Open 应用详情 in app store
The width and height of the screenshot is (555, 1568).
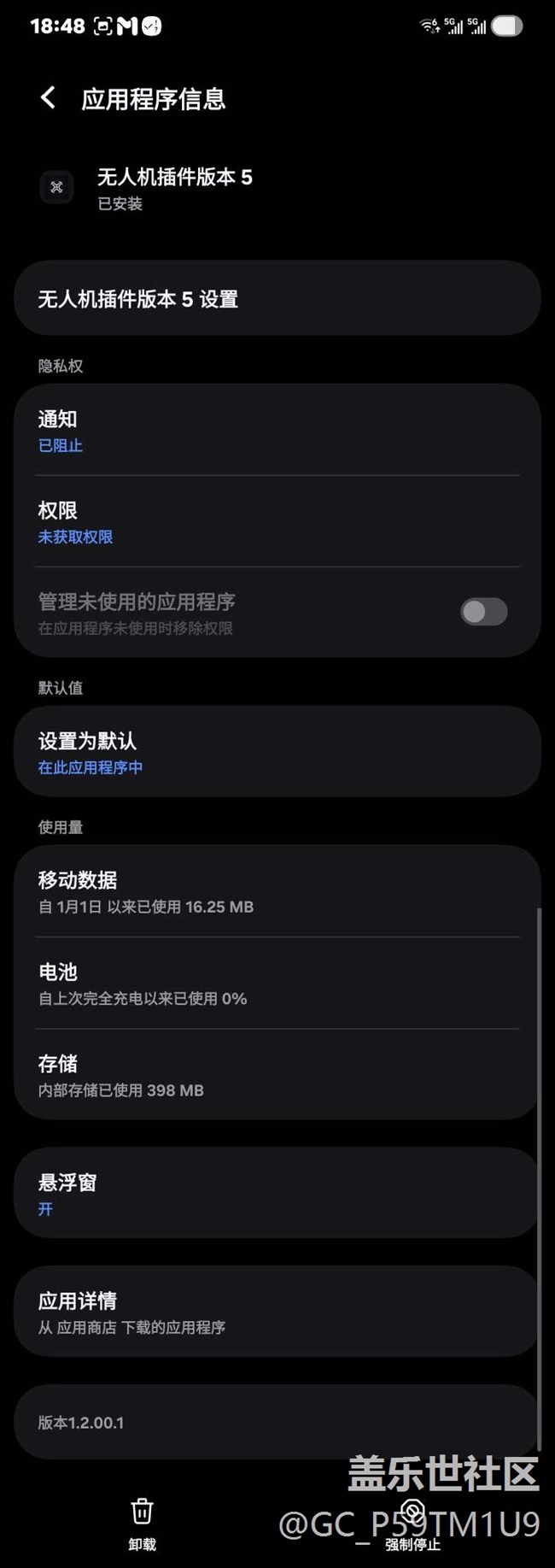tap(277, 1312)
